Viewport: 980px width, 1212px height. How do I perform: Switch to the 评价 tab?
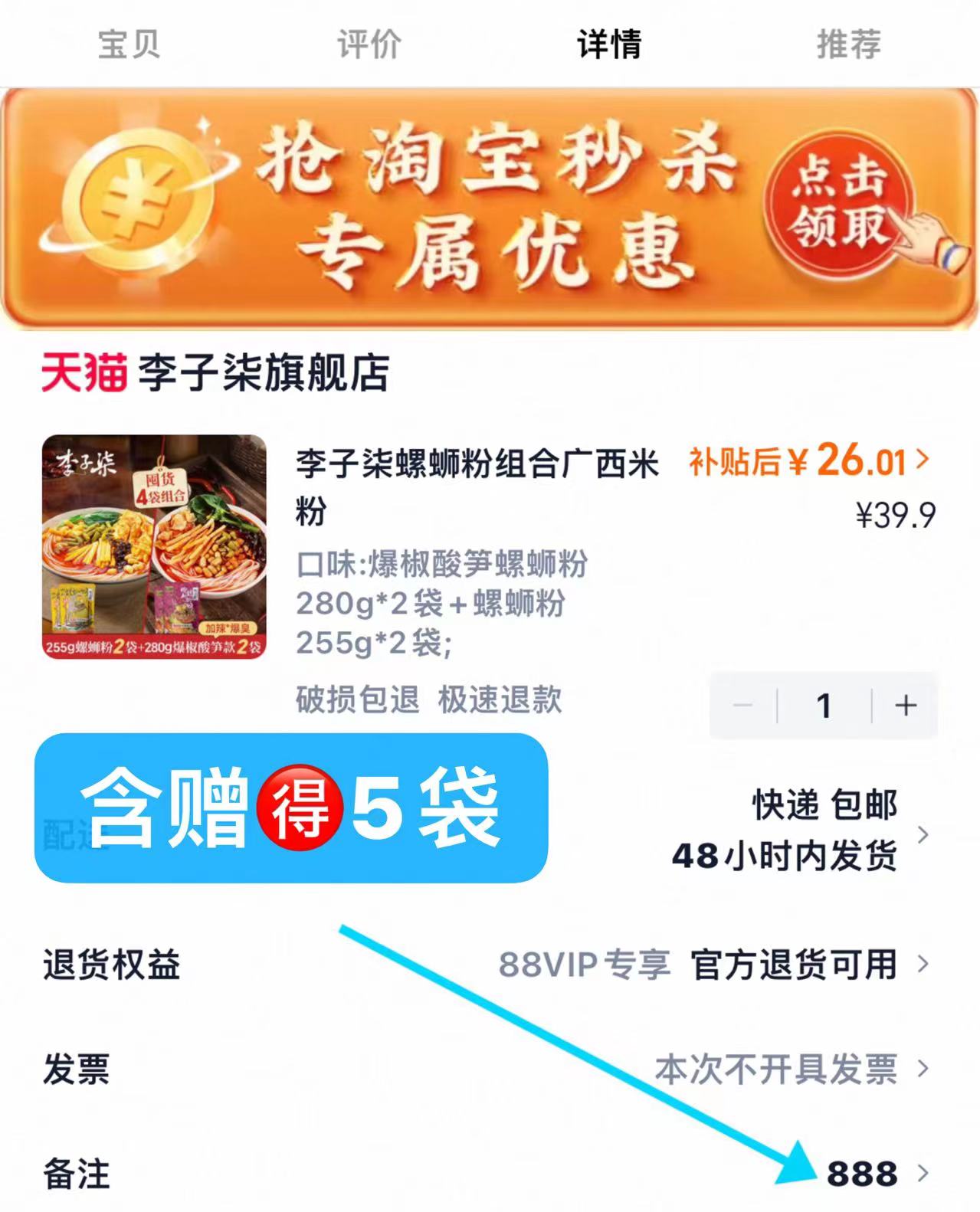tap(366, 45)
